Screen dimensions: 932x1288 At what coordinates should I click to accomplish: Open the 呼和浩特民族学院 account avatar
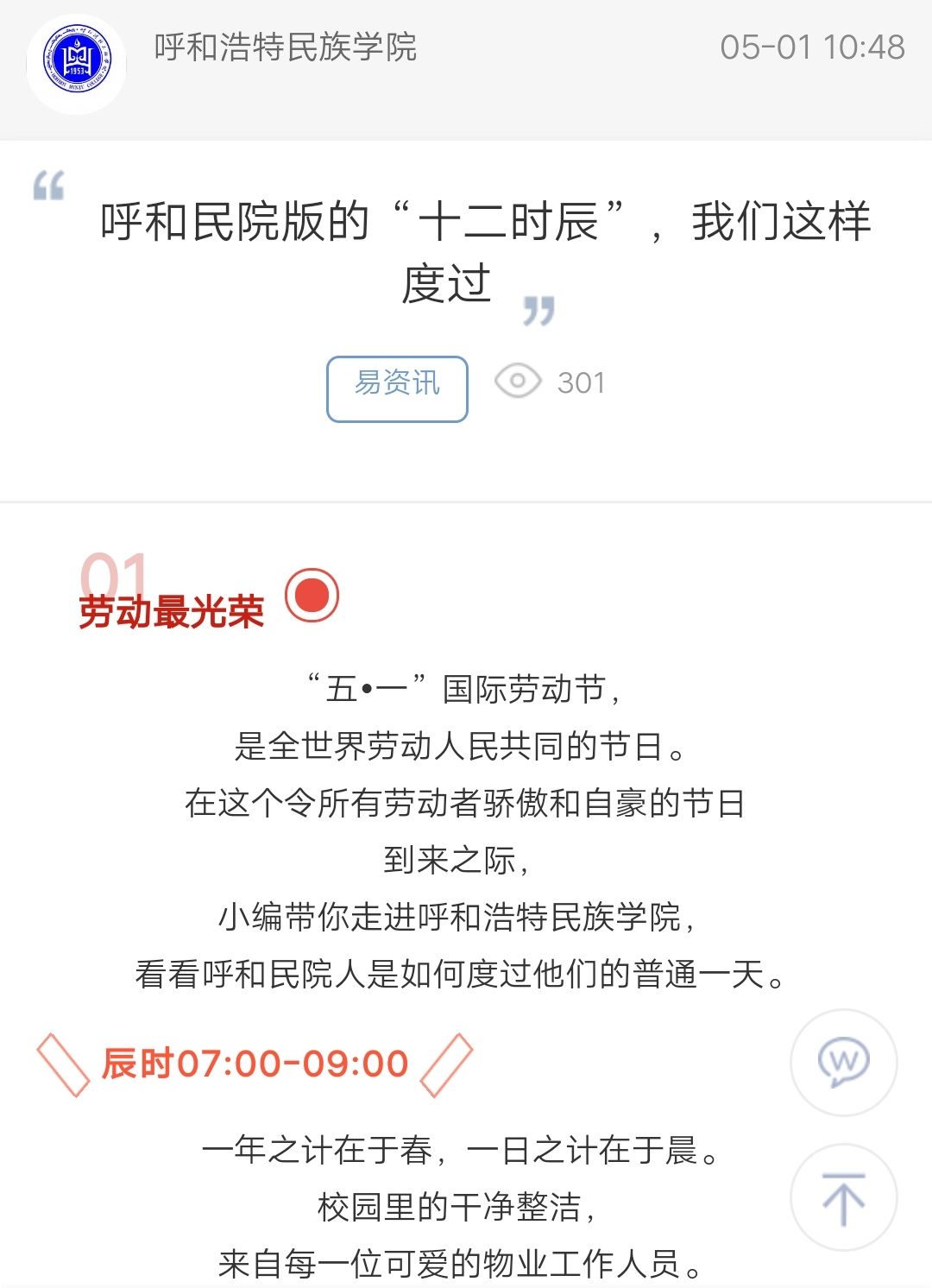(77, 64)
